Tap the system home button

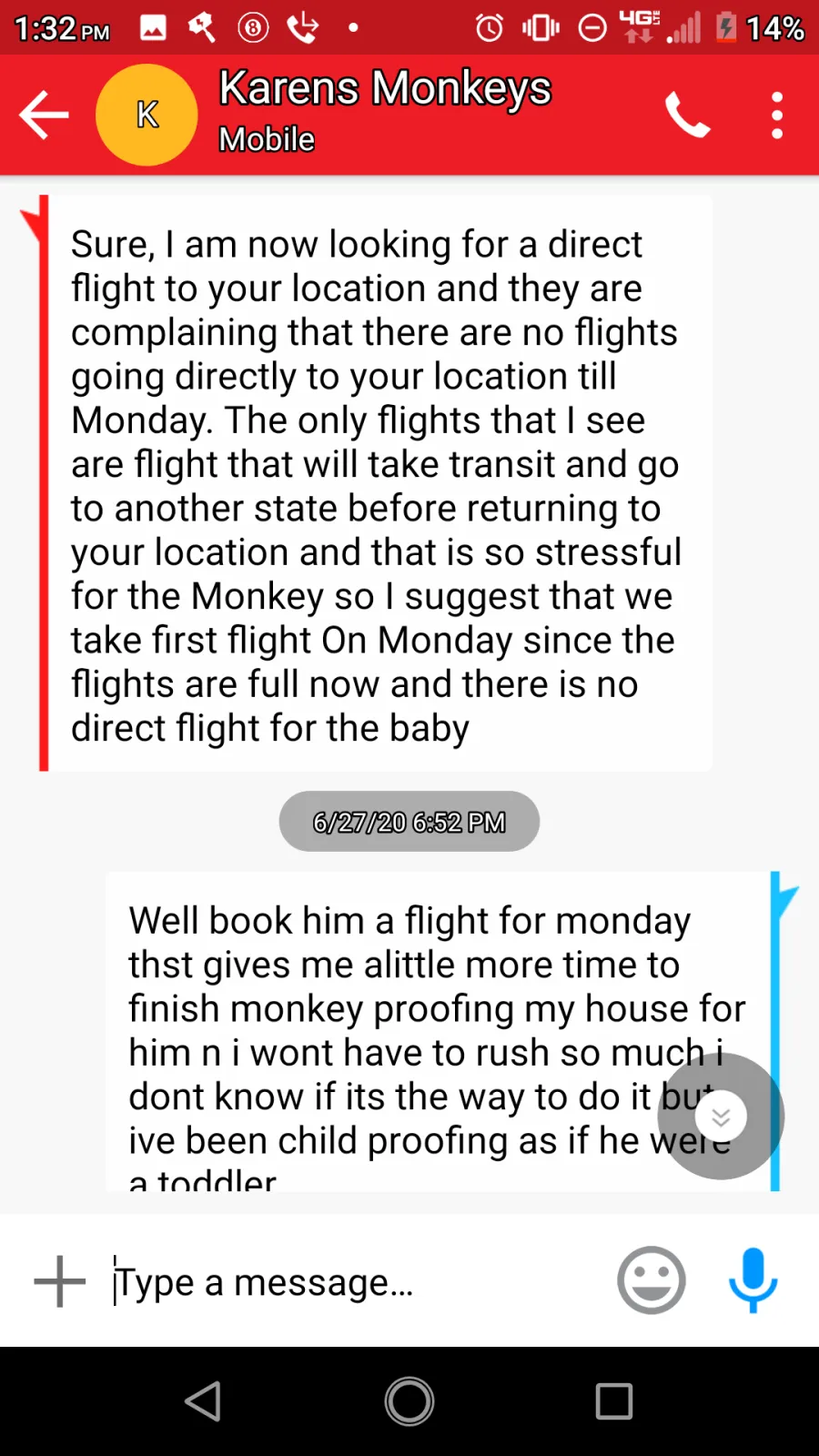409,1401
